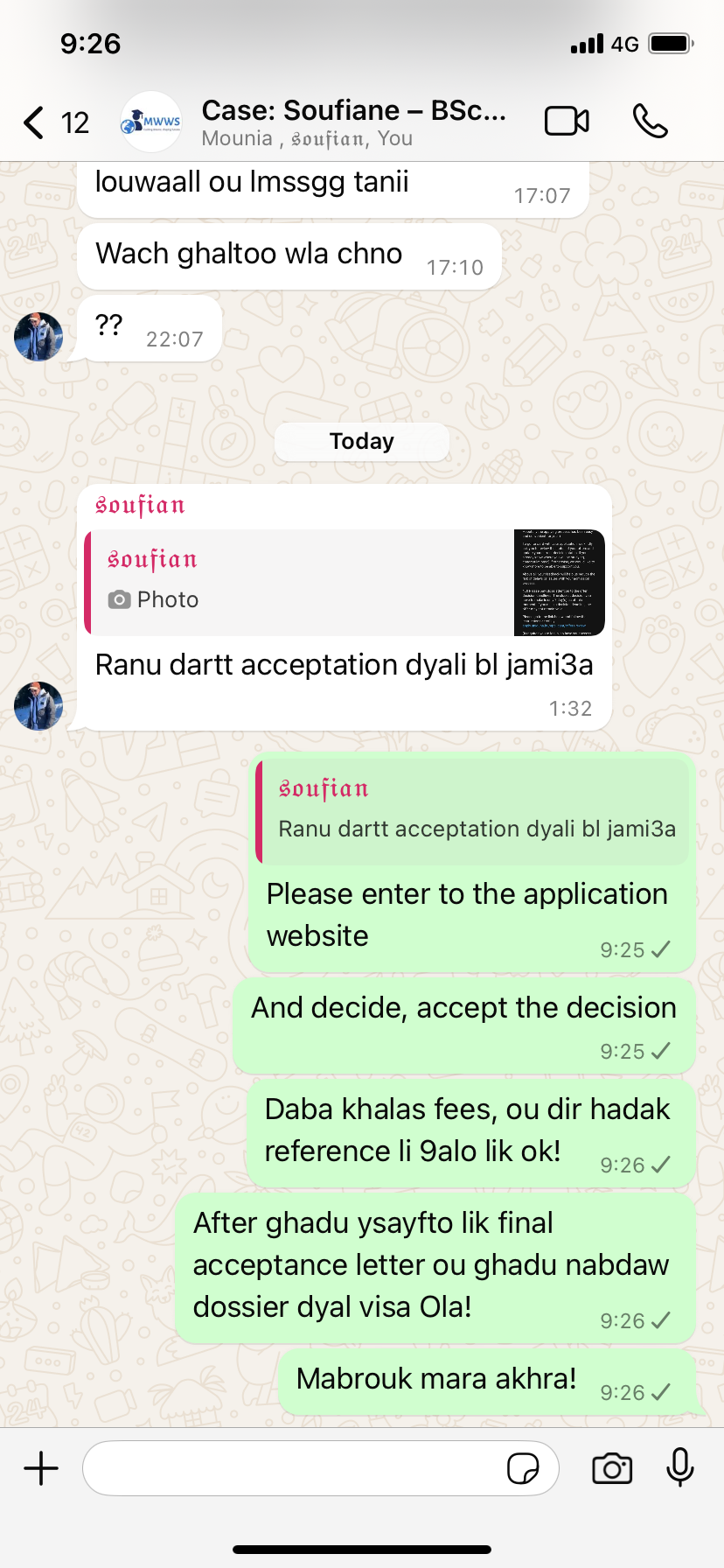This screenshot has width=724, height=1568.
Task: View Soufian's profile picture beside the 1:32 message
Action: click(38, 706)
